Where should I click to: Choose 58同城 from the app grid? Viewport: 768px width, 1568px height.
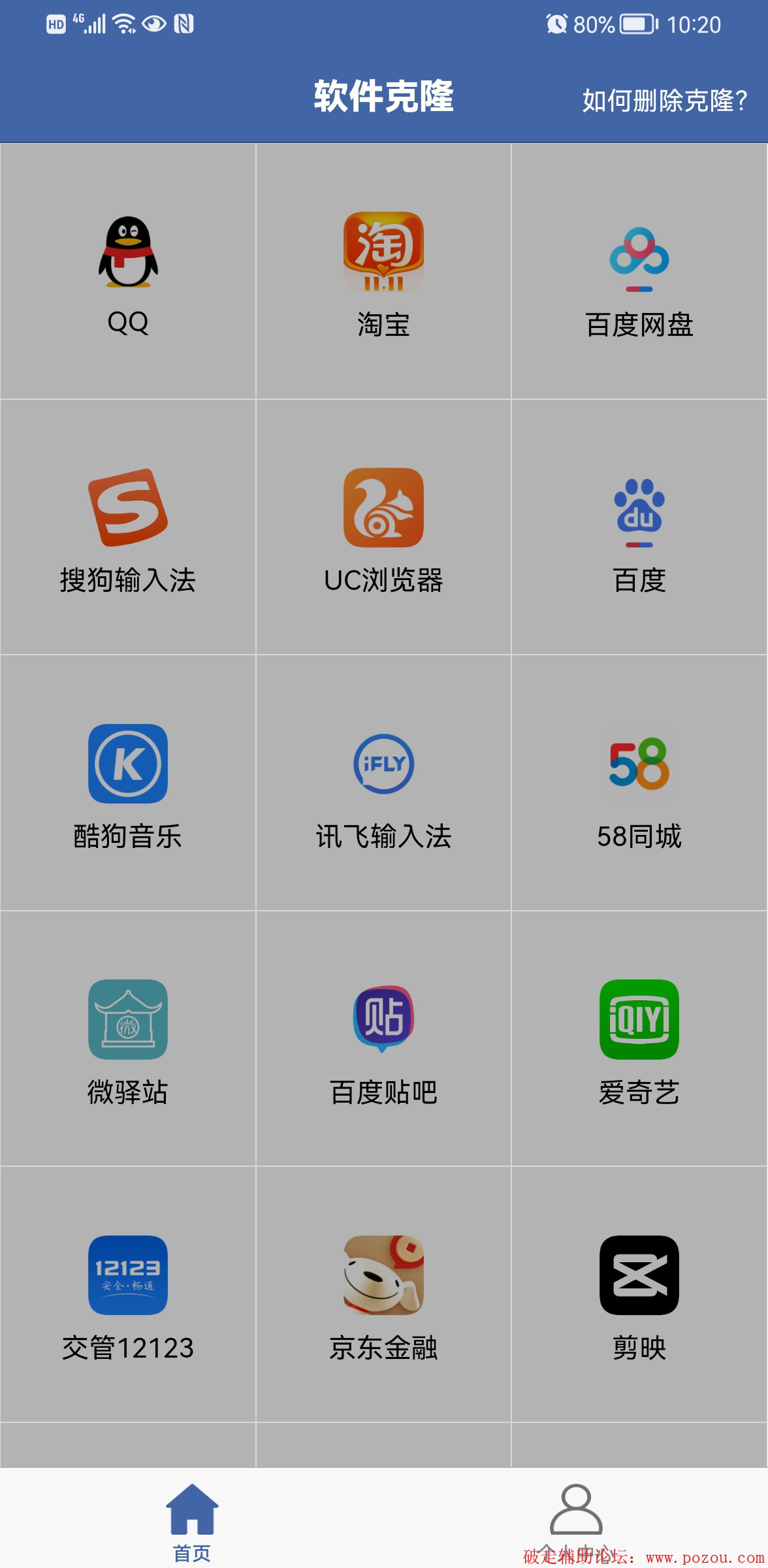point(639,783)
